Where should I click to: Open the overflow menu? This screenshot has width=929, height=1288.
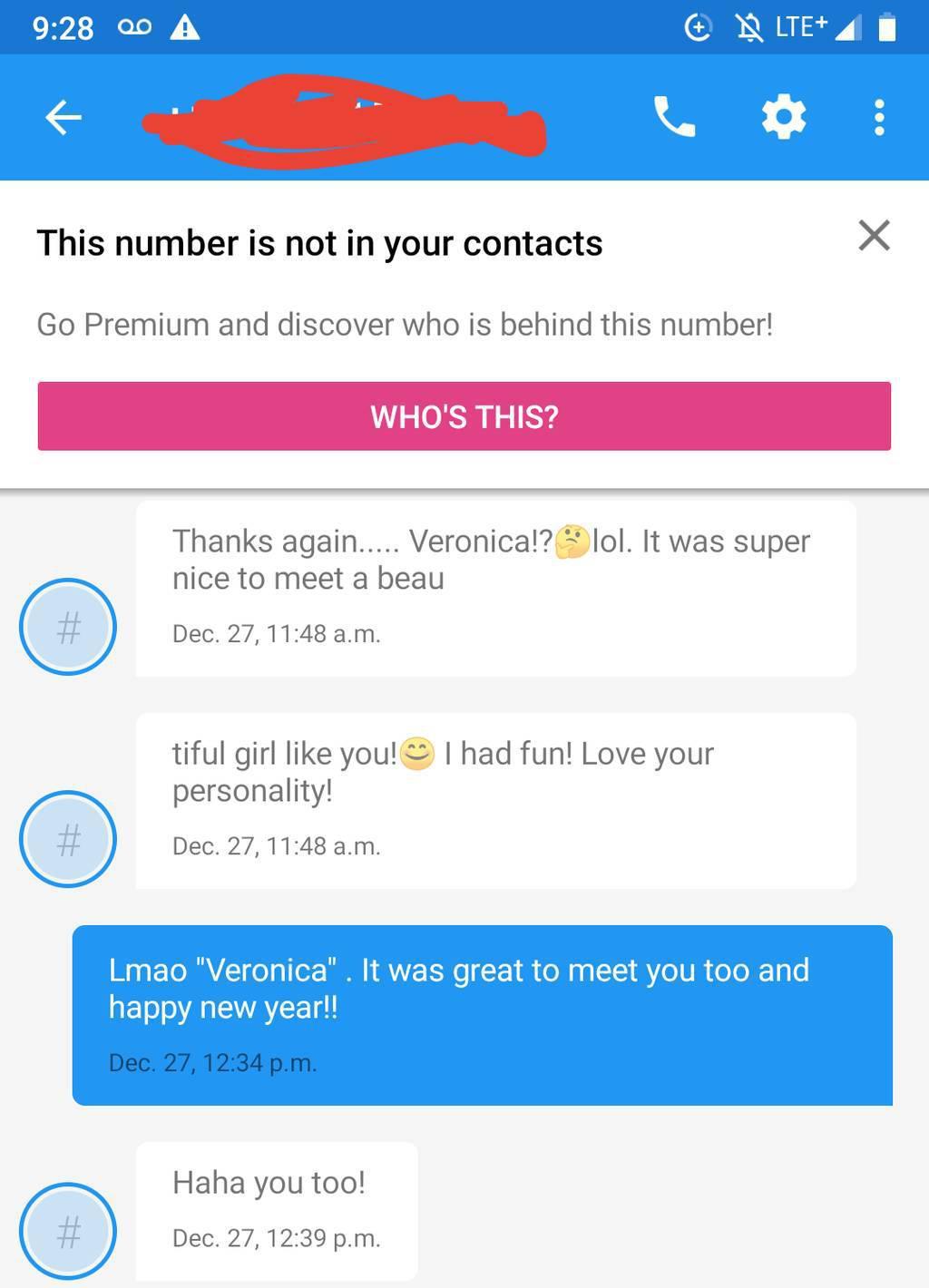coord(878,117)
